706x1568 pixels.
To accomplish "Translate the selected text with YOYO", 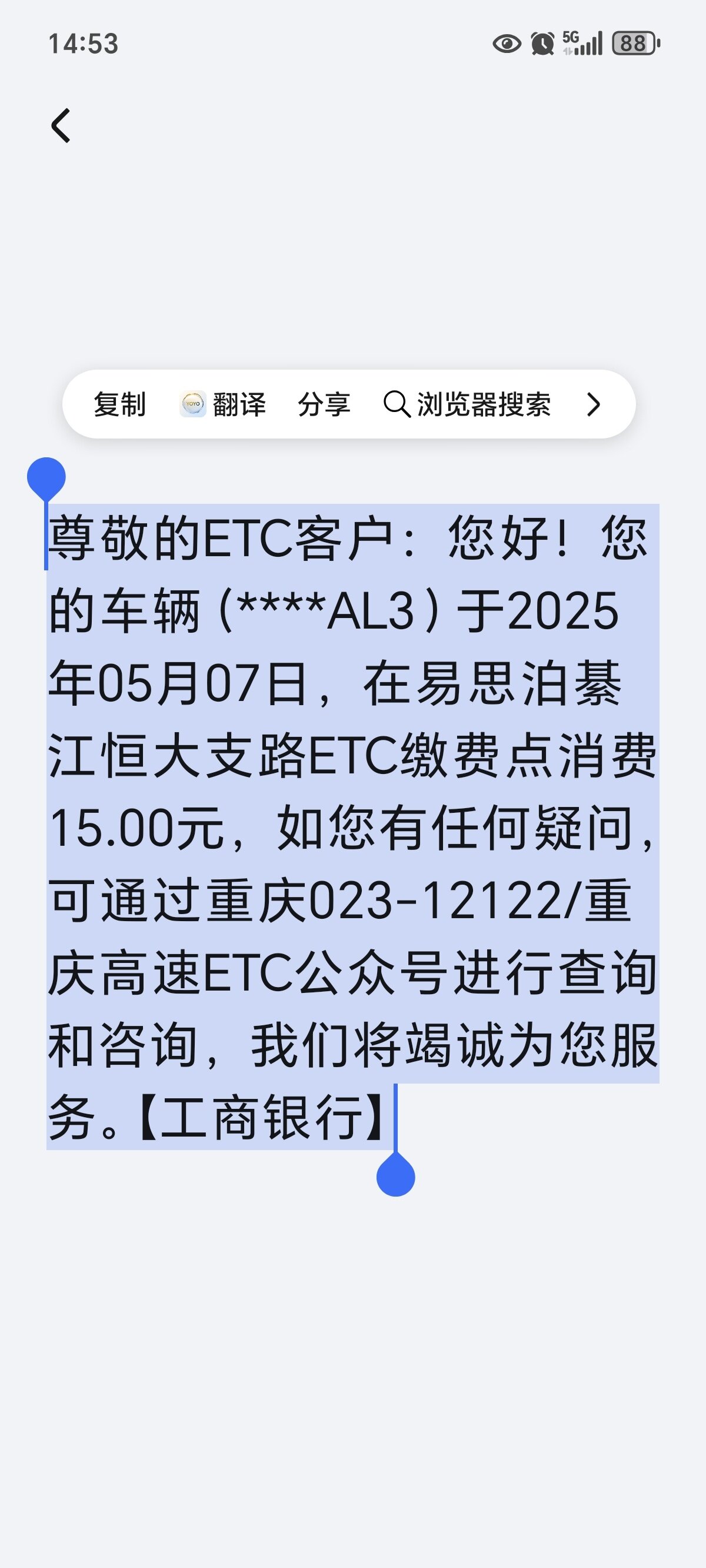I will tap(224, 405).
